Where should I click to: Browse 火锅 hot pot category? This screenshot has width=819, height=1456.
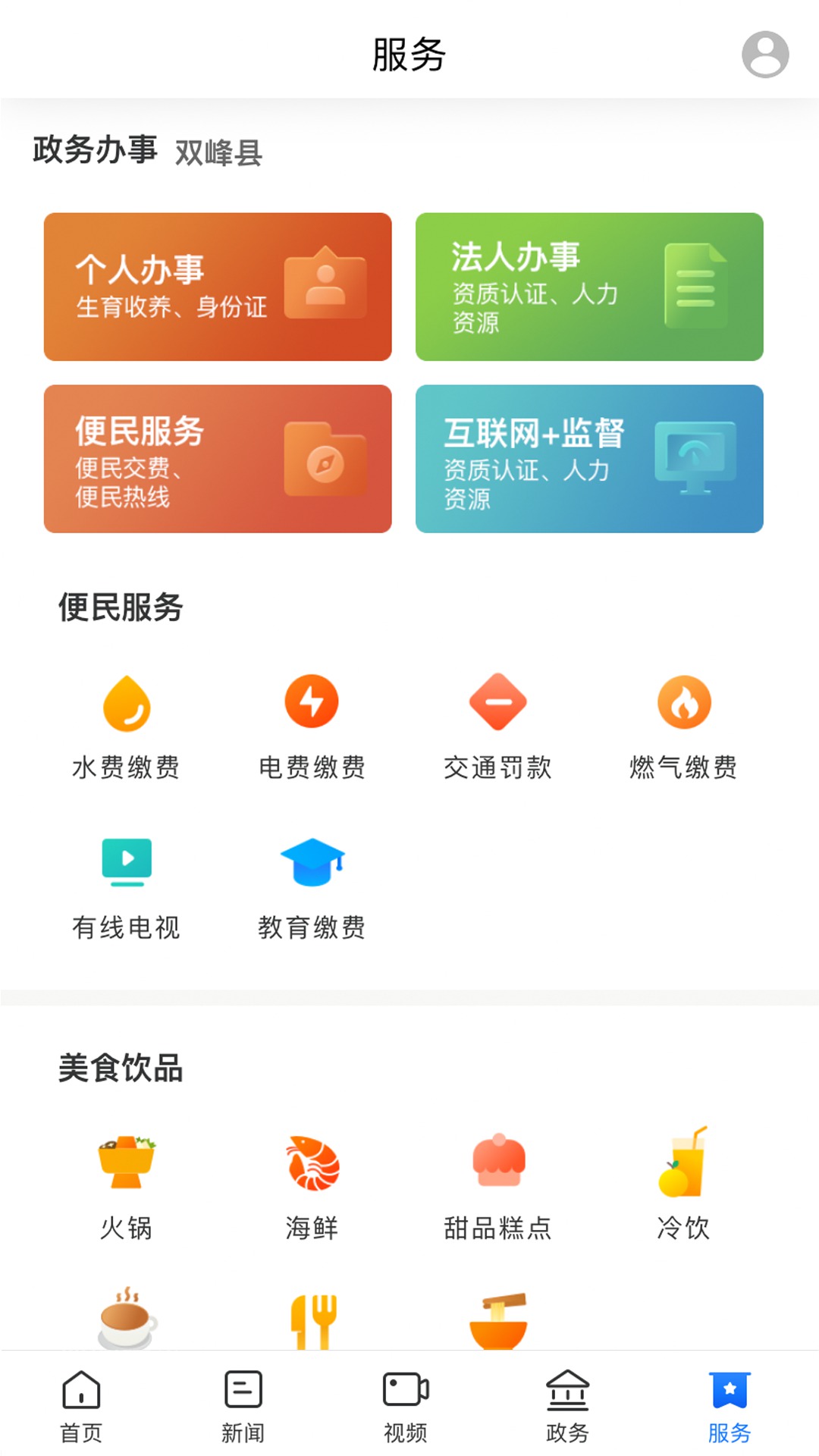127,1187
